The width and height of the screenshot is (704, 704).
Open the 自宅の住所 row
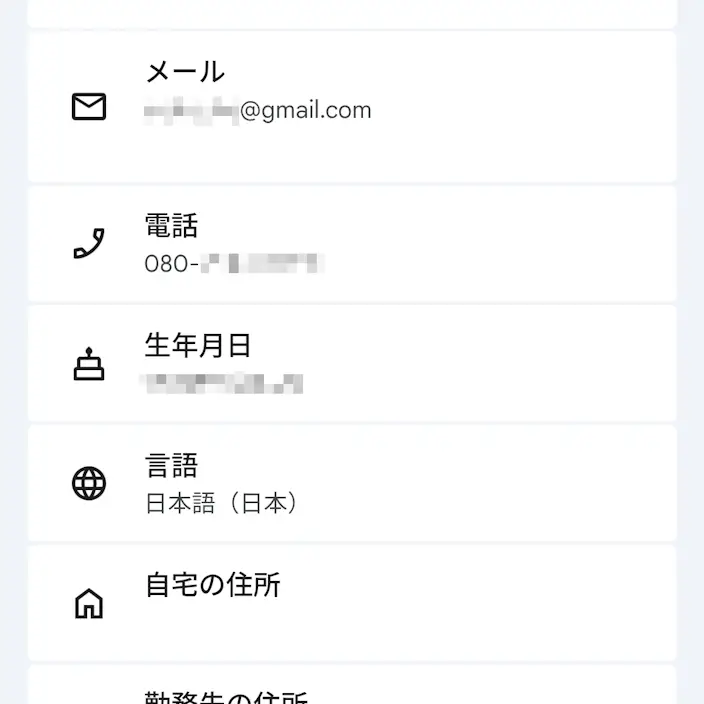point(352,603)
